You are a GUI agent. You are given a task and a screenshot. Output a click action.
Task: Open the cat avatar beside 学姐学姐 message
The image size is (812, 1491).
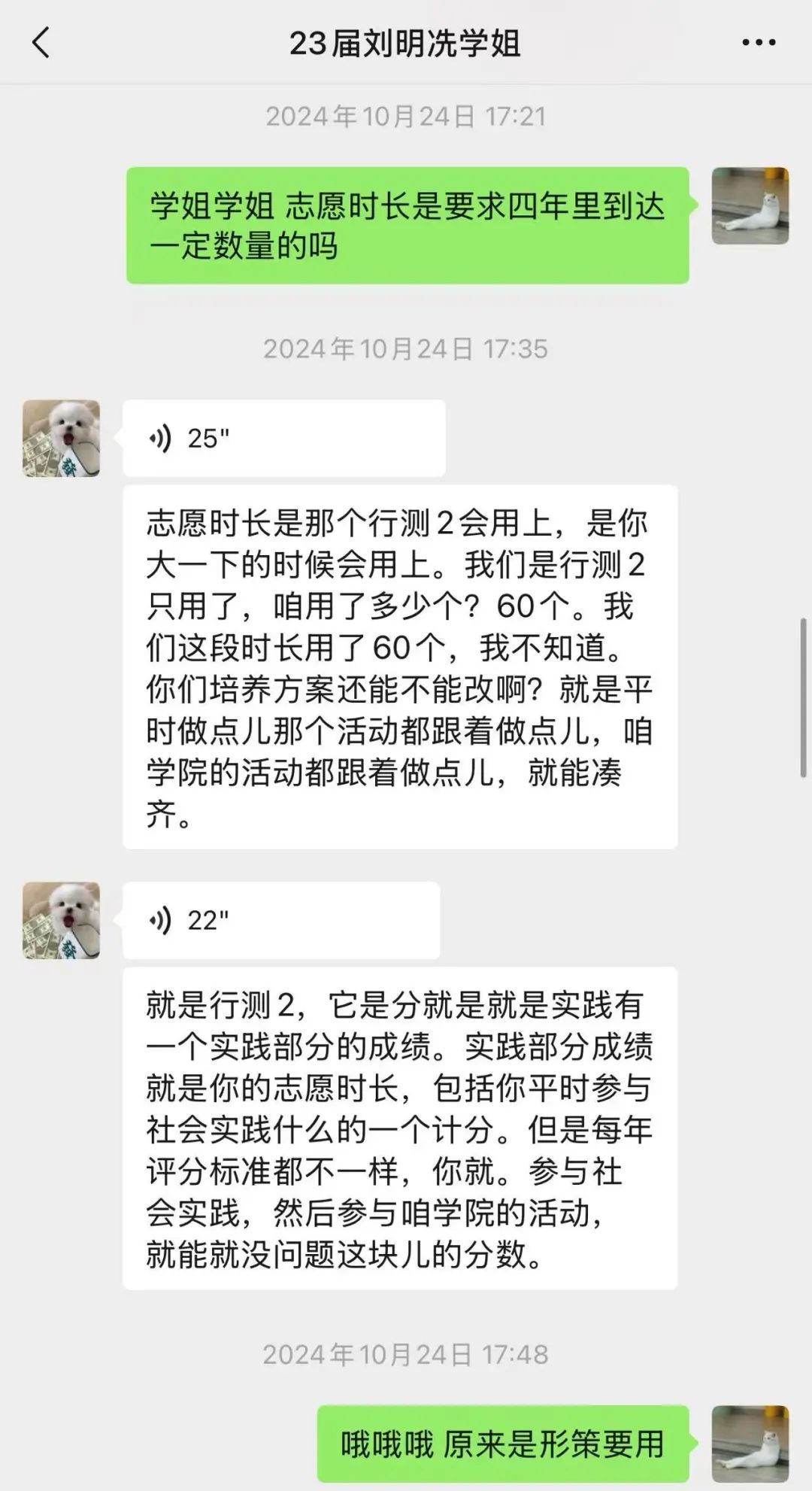[750, 205]
